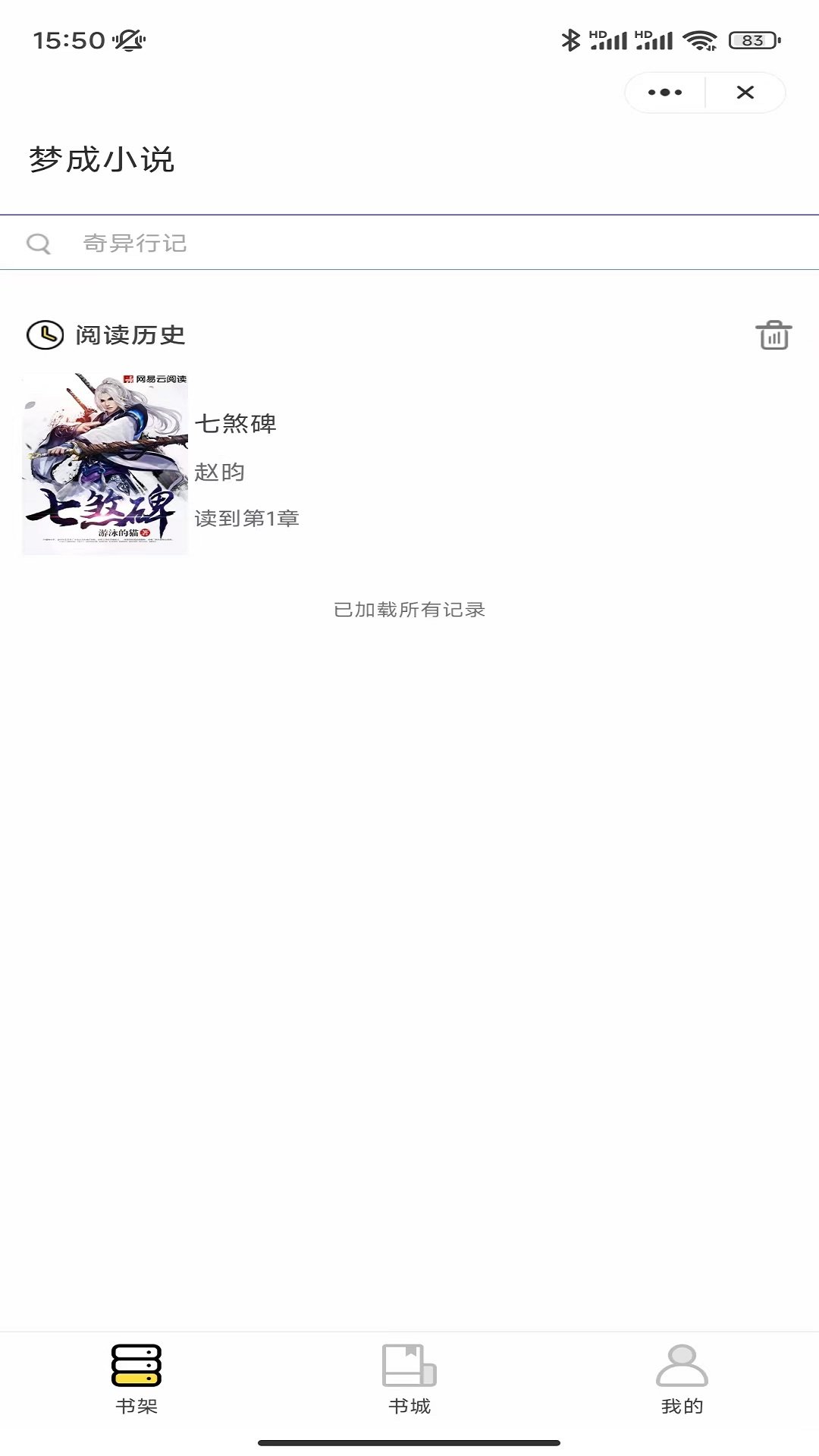Viewport: 819px width, 1456px height.
Task: Tap the chapter progress text 读到第1章
Action: point(248,519)
